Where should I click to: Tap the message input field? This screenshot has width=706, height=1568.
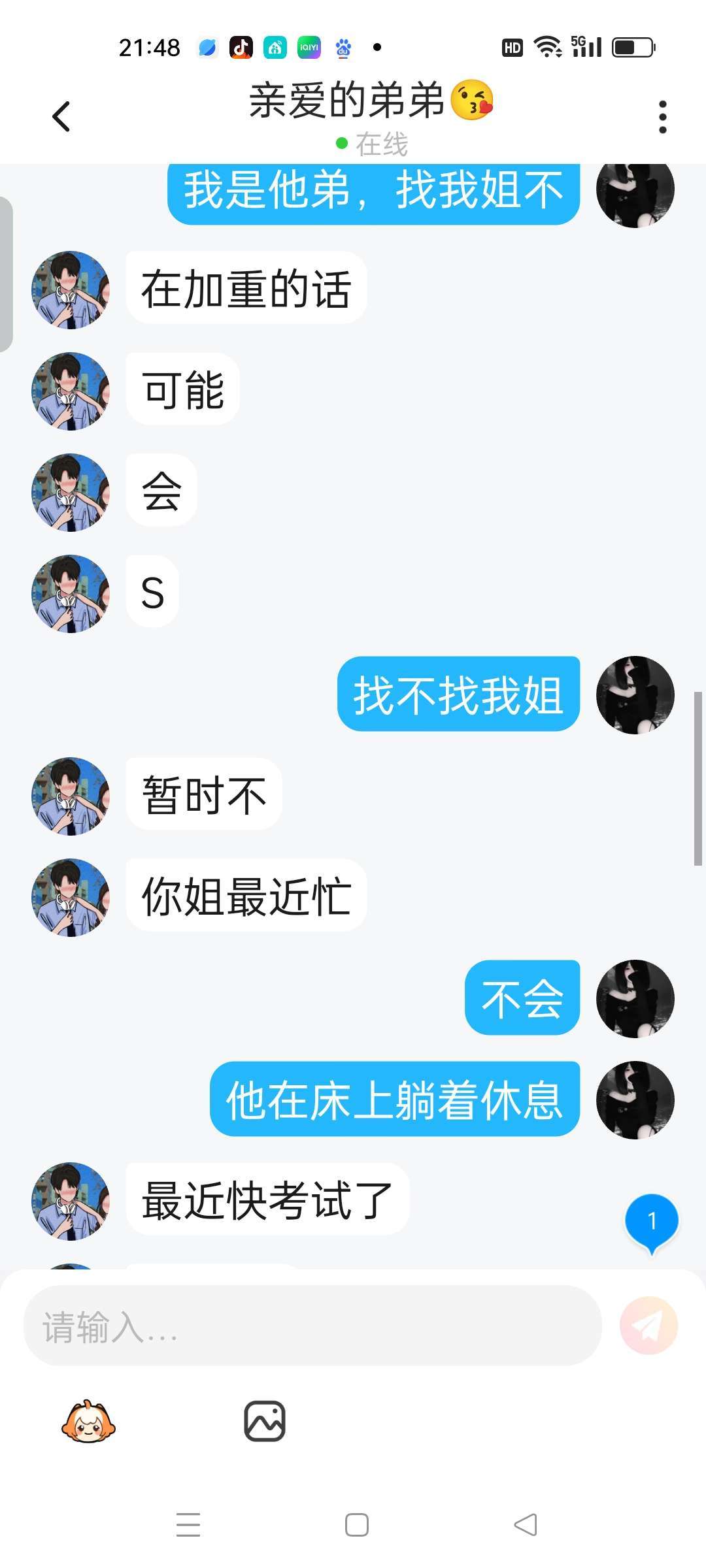coord(312,1326)
